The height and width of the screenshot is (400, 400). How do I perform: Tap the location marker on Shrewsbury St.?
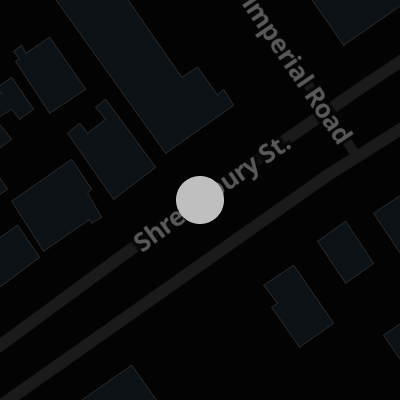(200, 200)
